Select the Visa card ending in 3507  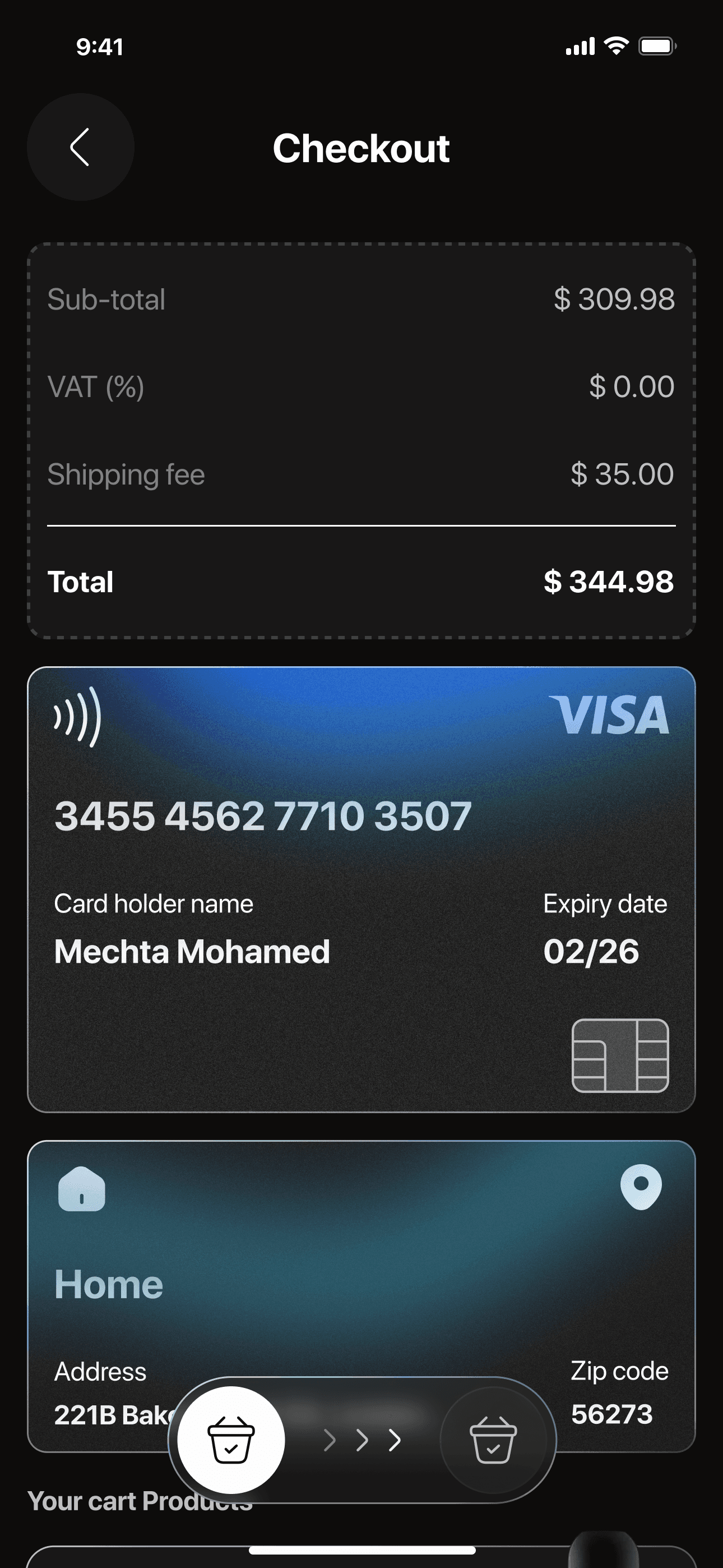click(x=361, y=889)
